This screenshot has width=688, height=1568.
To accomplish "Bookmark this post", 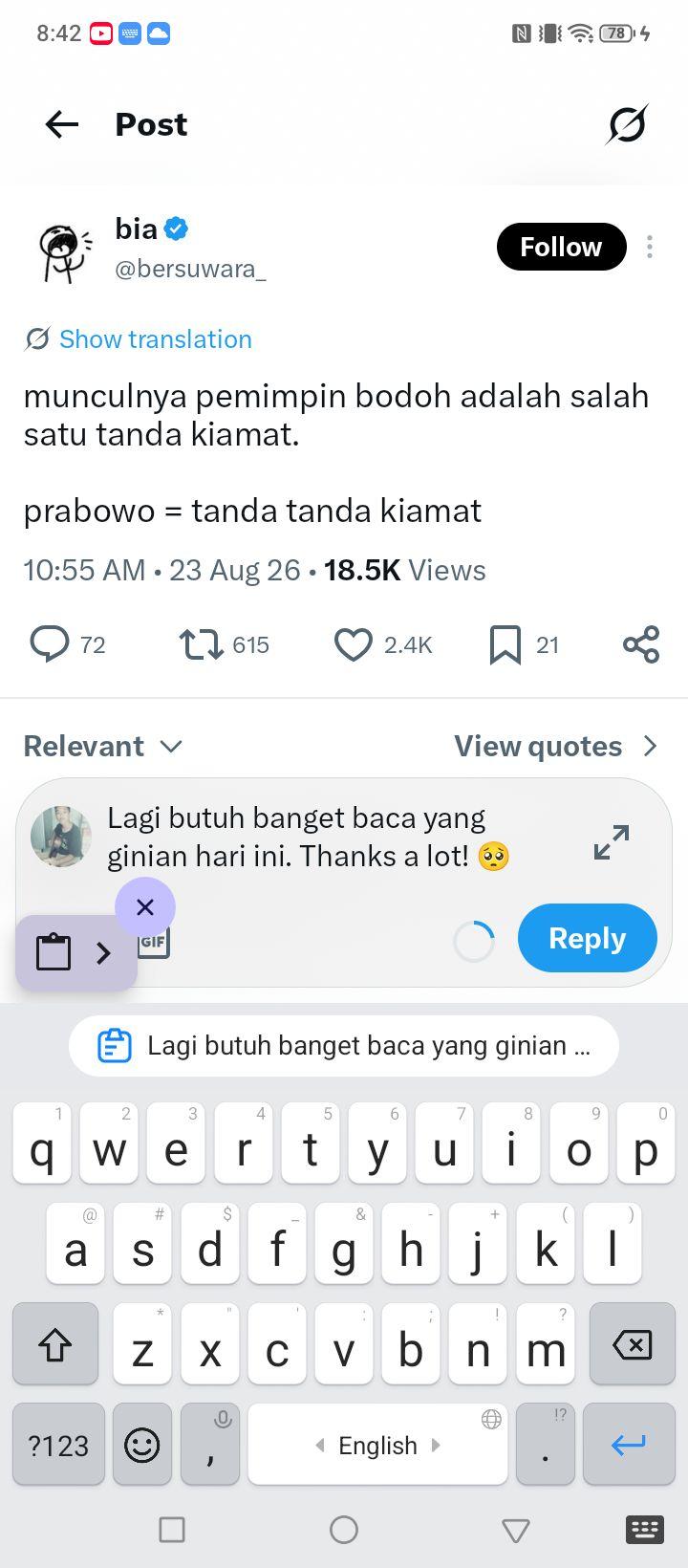I will (x=505, y=644).
